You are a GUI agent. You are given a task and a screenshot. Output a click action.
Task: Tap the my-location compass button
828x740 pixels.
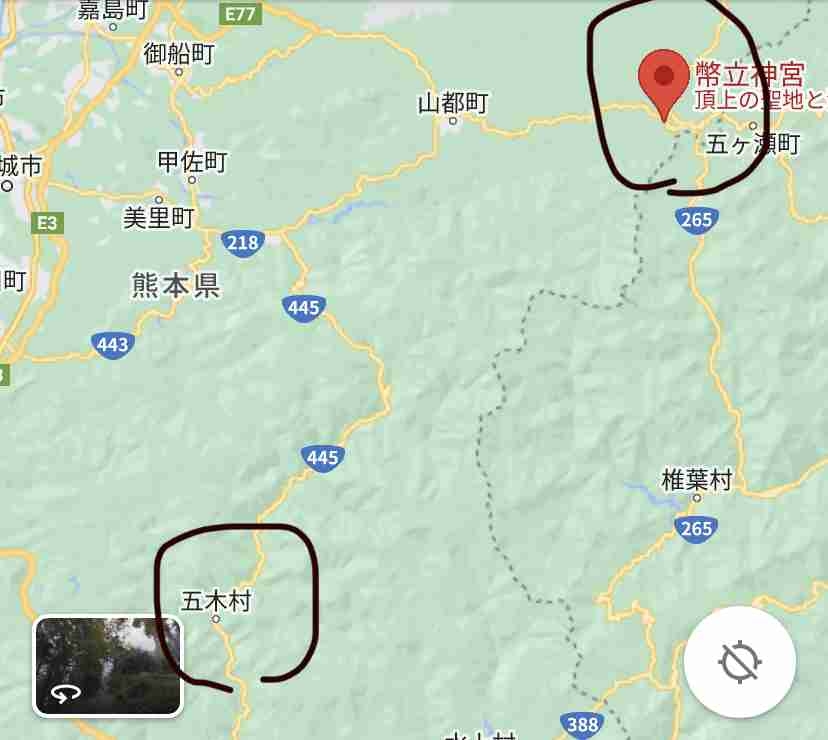[x=740, y=661]
